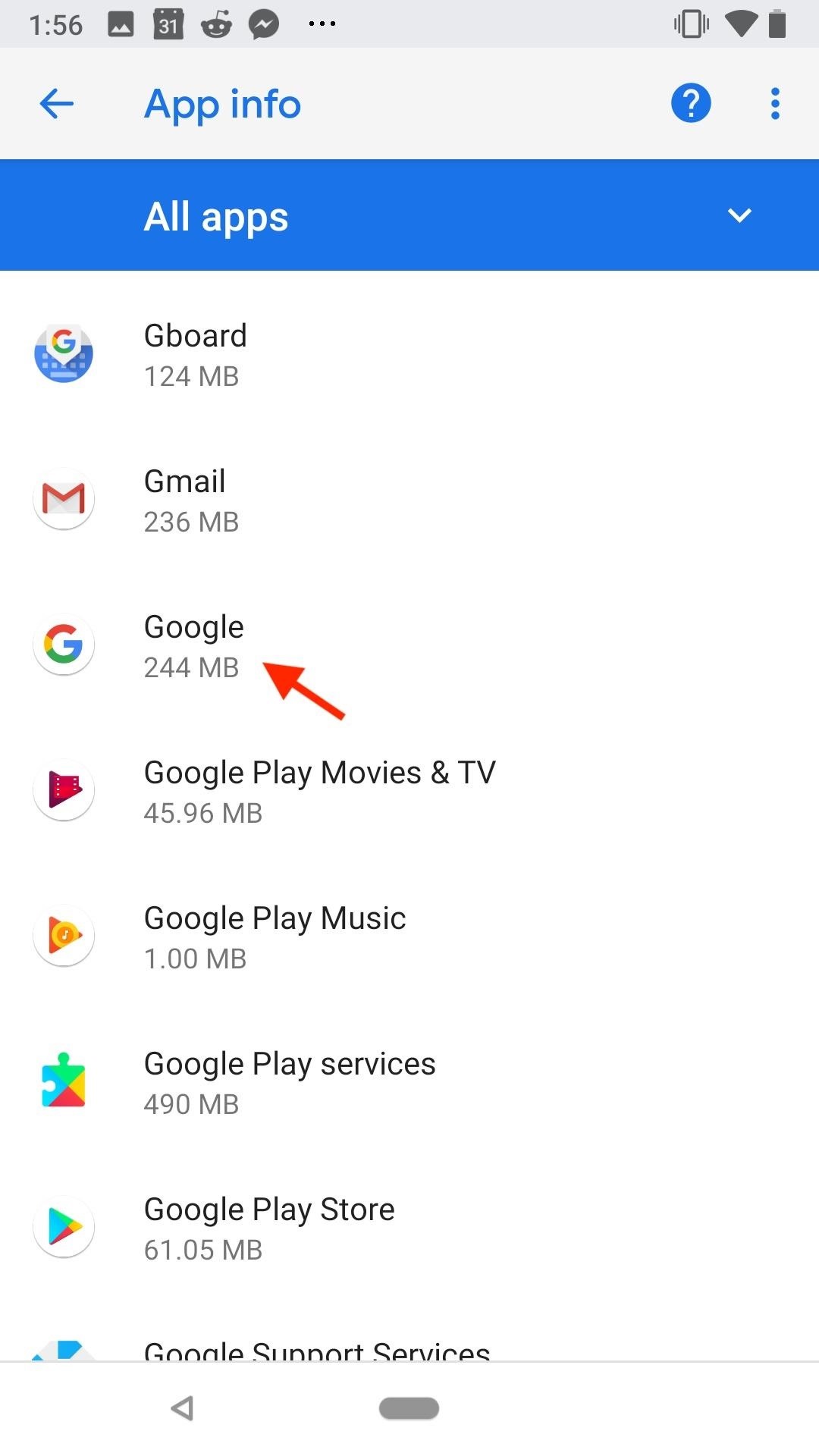This screenshot has width=819, height=1456.
Task: Open the Google Play Store triangle icon
Action: [x=63, y=1226]
